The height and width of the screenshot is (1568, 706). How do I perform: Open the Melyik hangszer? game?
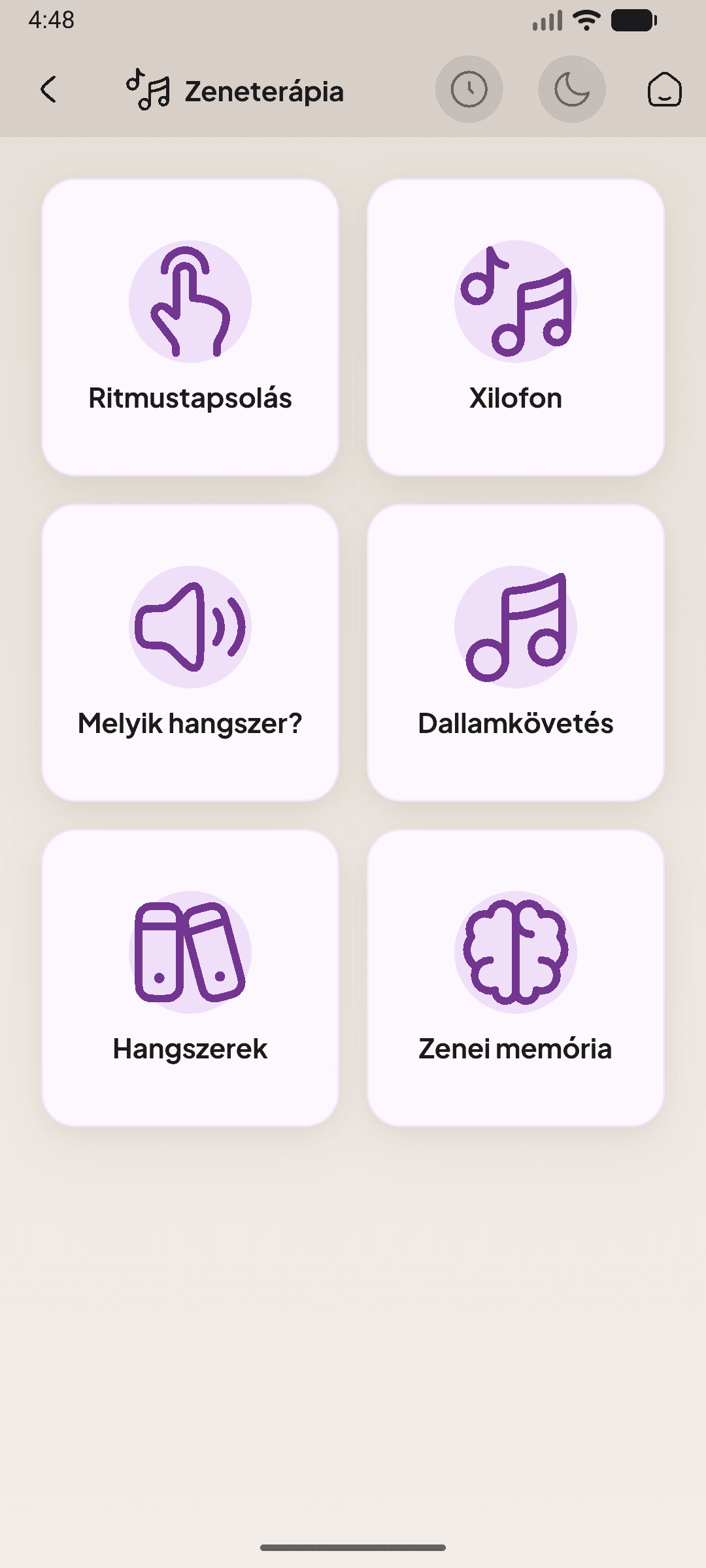[190, 653]
